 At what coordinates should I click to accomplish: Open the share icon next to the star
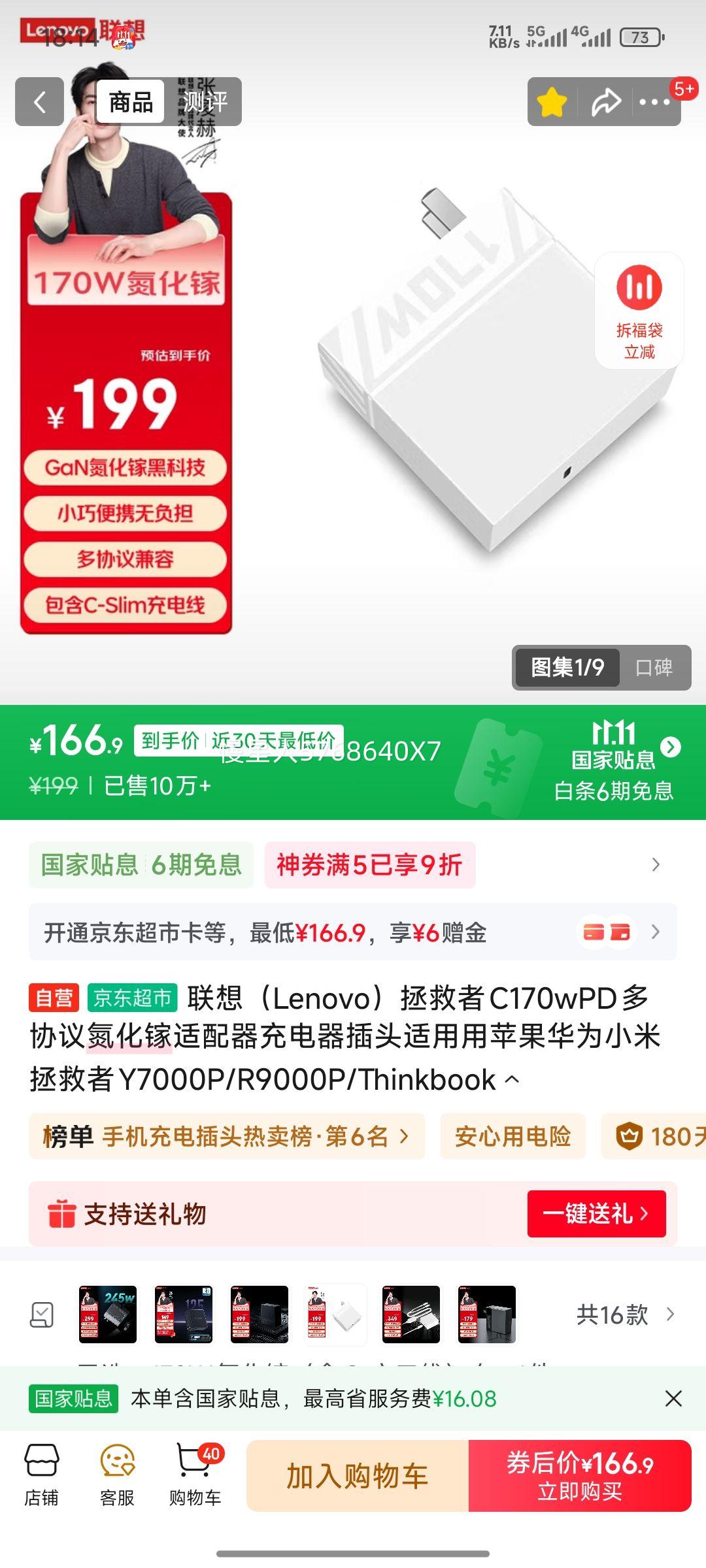click(607, 102)
